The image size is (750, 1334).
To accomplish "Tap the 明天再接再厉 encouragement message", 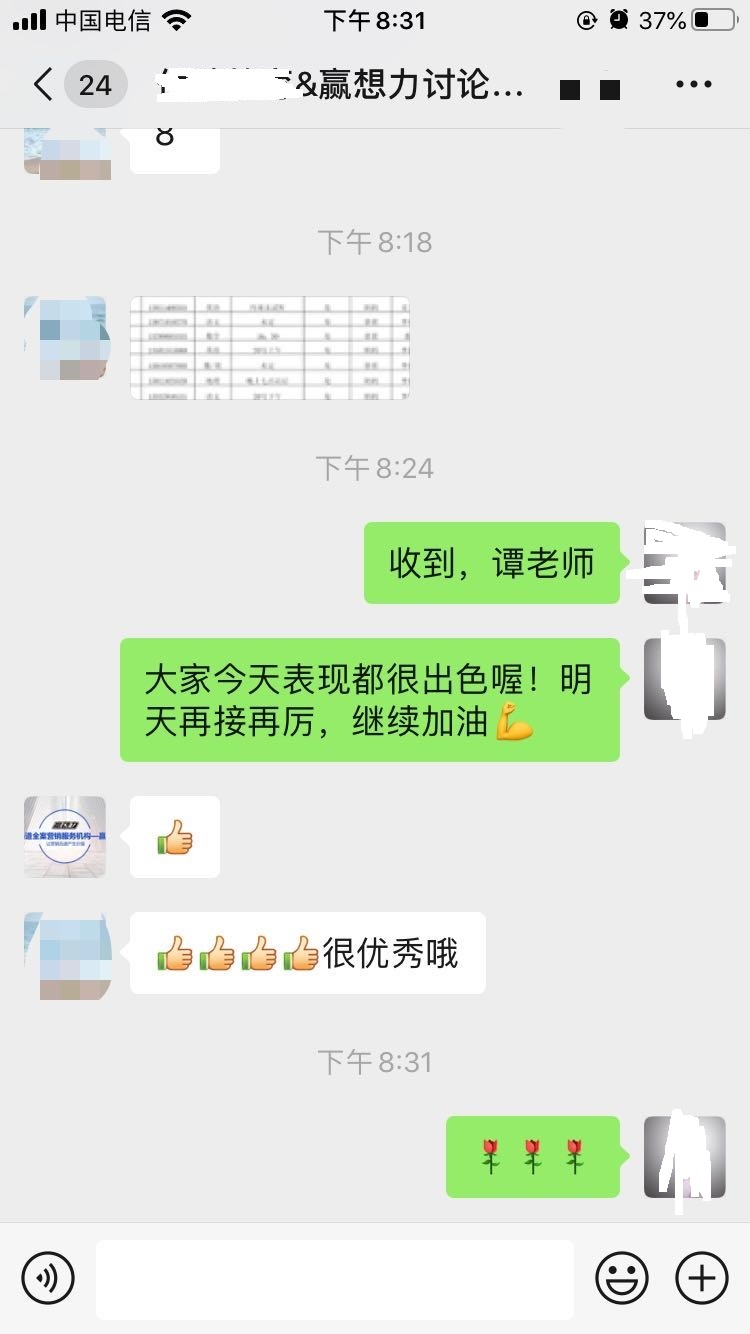I will click(370, 699).
